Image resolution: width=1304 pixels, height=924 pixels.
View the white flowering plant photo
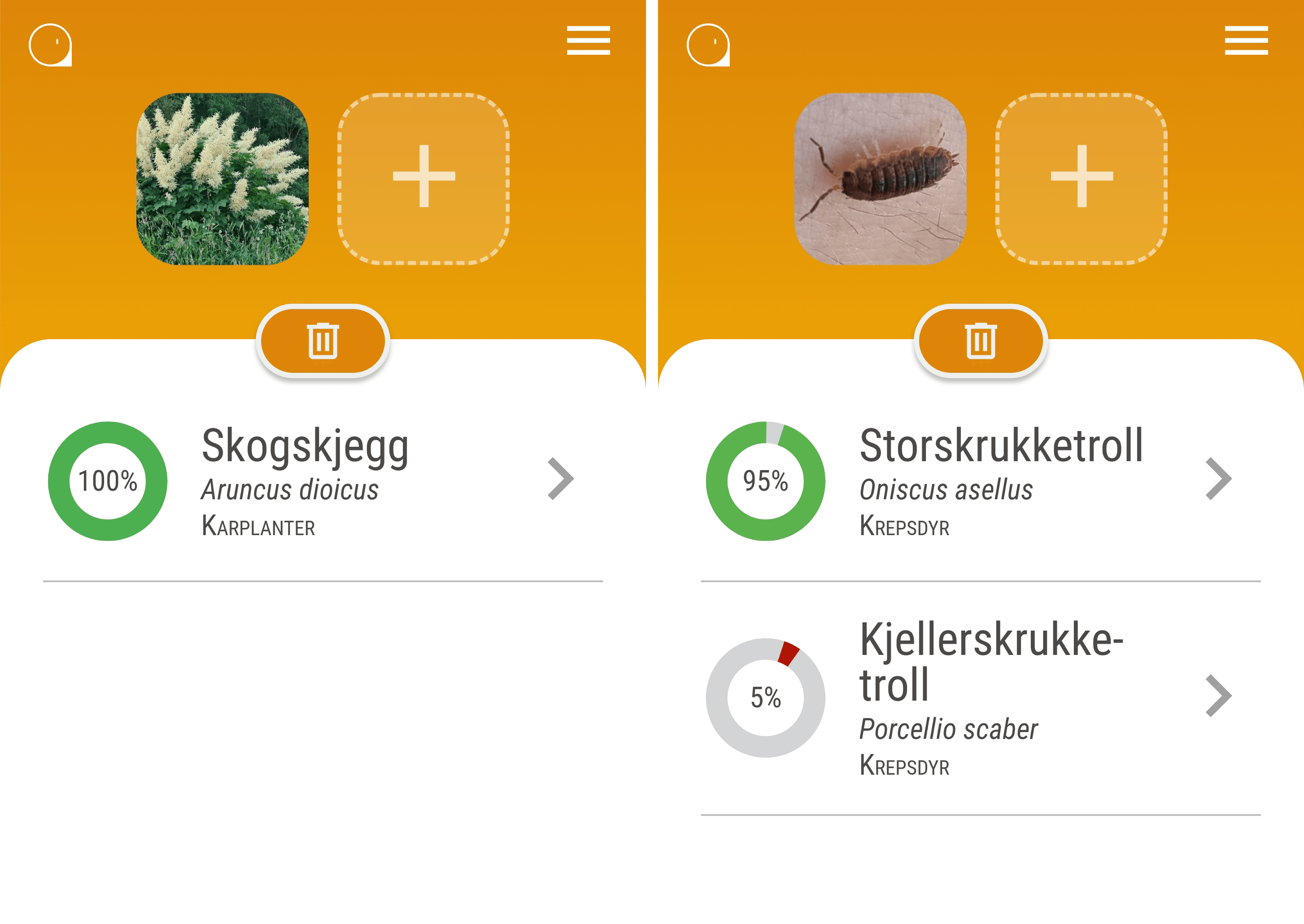(222, 179)
